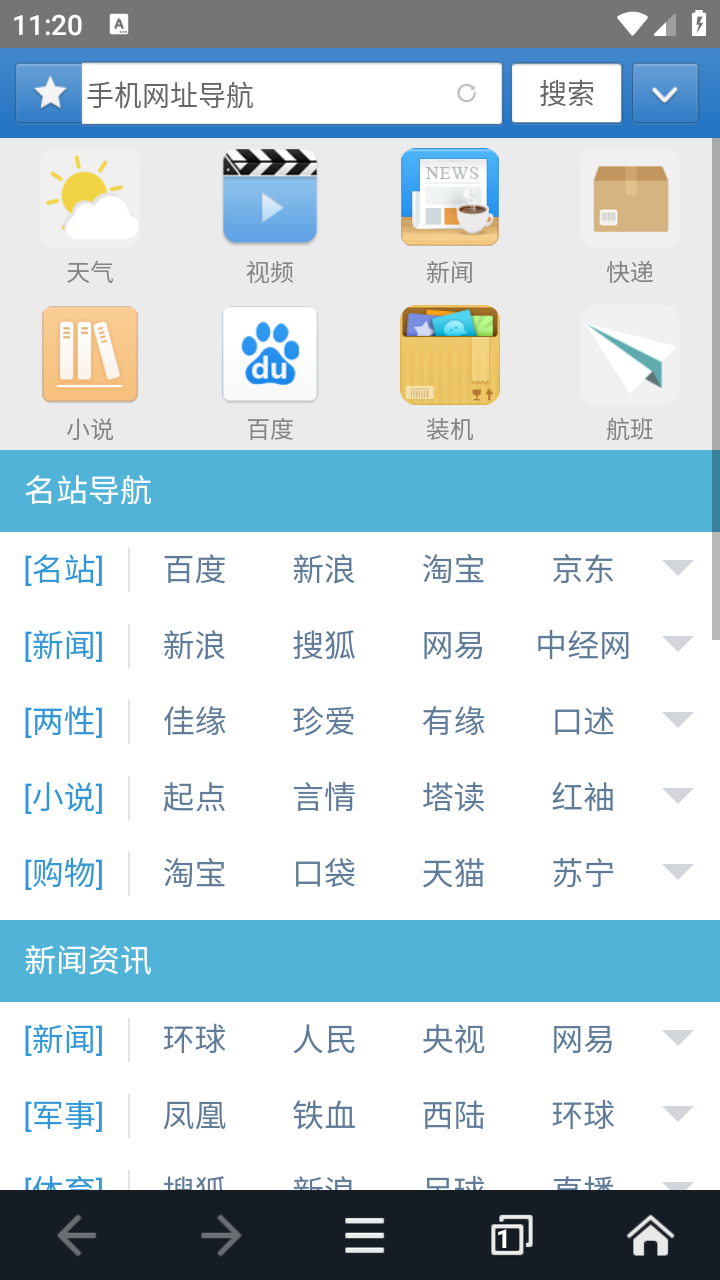
Task: Select the 小说 novels shortcut icon
Action: [90, 355]
